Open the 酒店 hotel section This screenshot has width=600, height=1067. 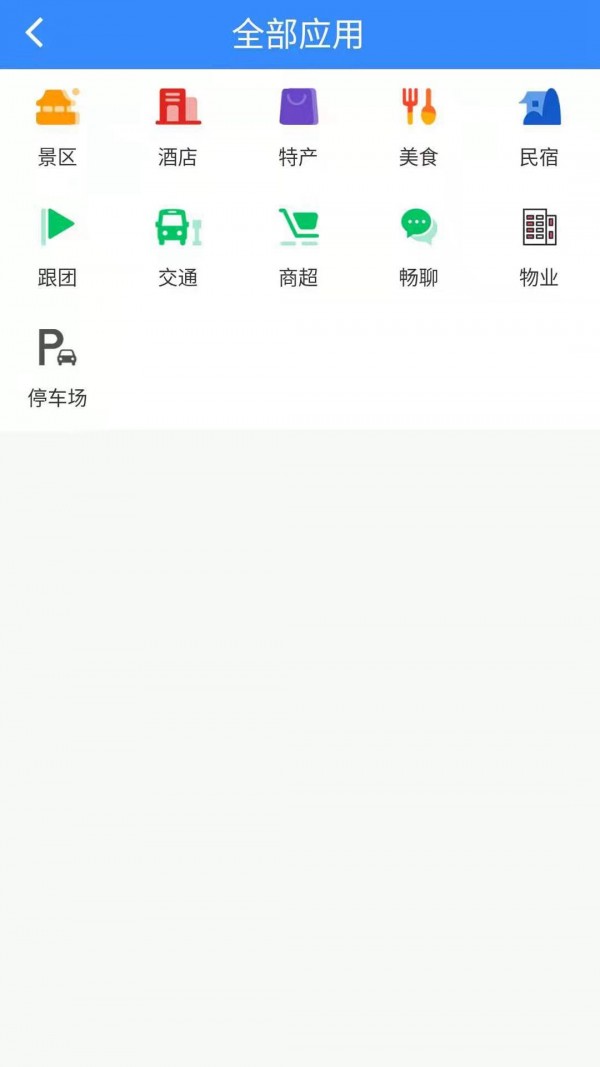[178, 125]
